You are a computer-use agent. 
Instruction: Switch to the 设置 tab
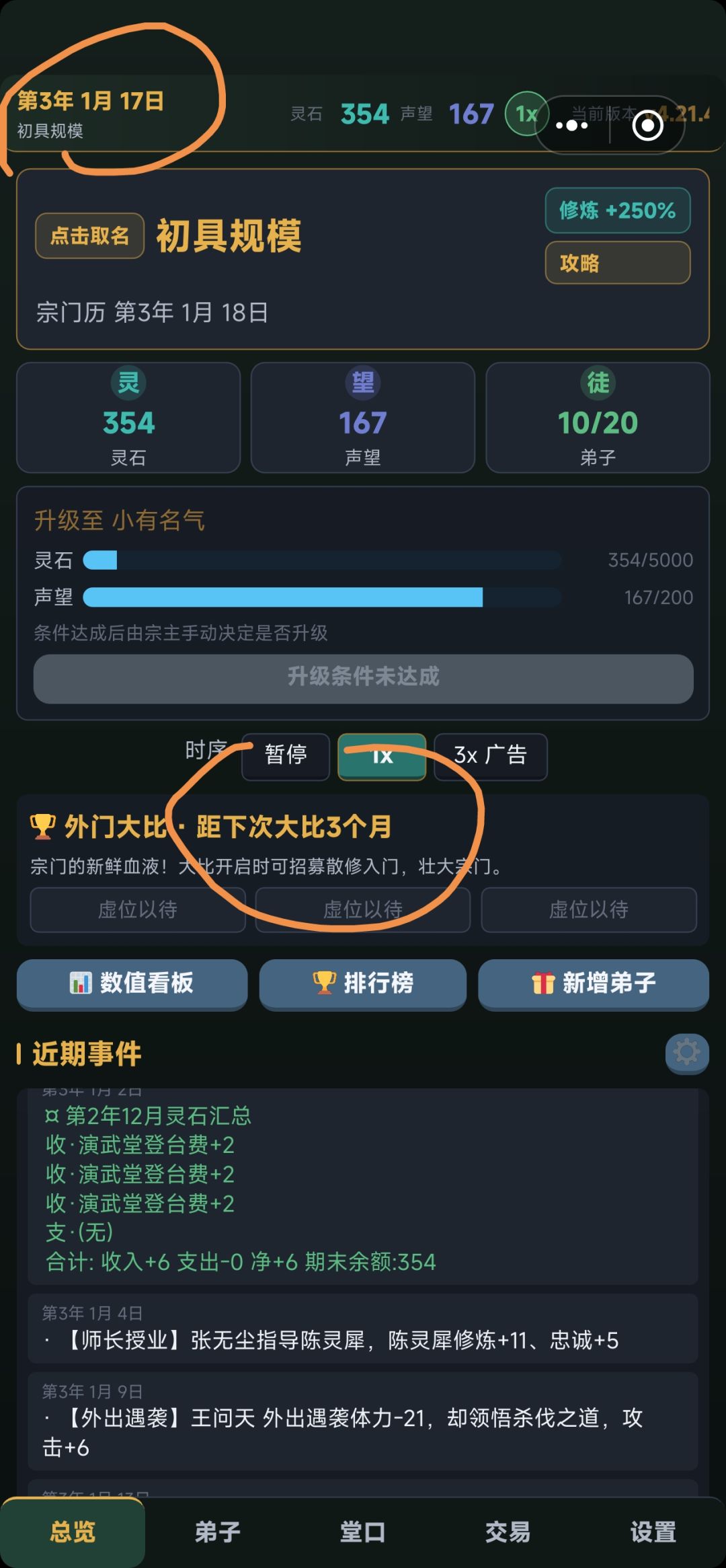(x=653, y=1532)
